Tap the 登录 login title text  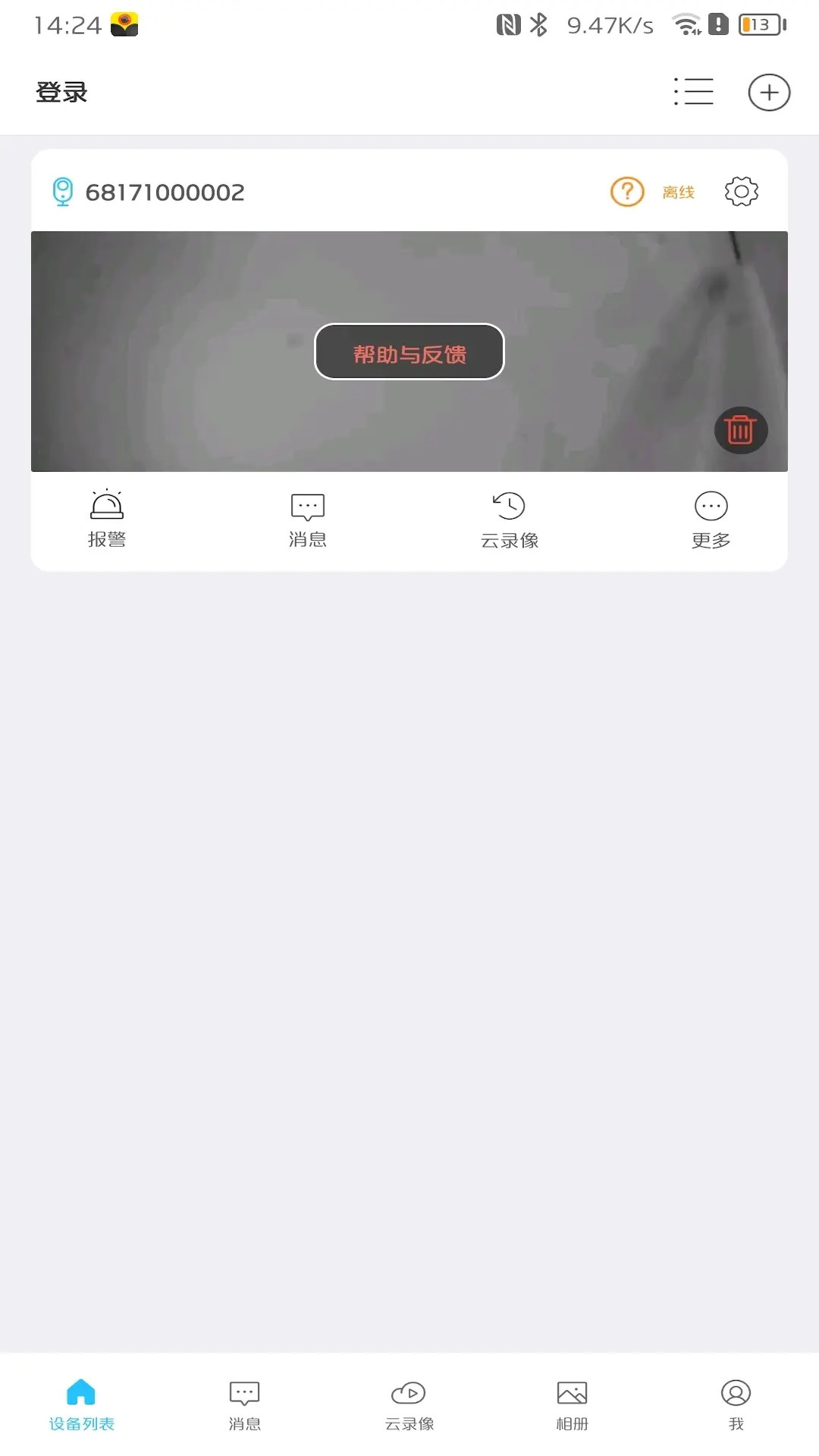pyautogui.click(x=62, y=91)
